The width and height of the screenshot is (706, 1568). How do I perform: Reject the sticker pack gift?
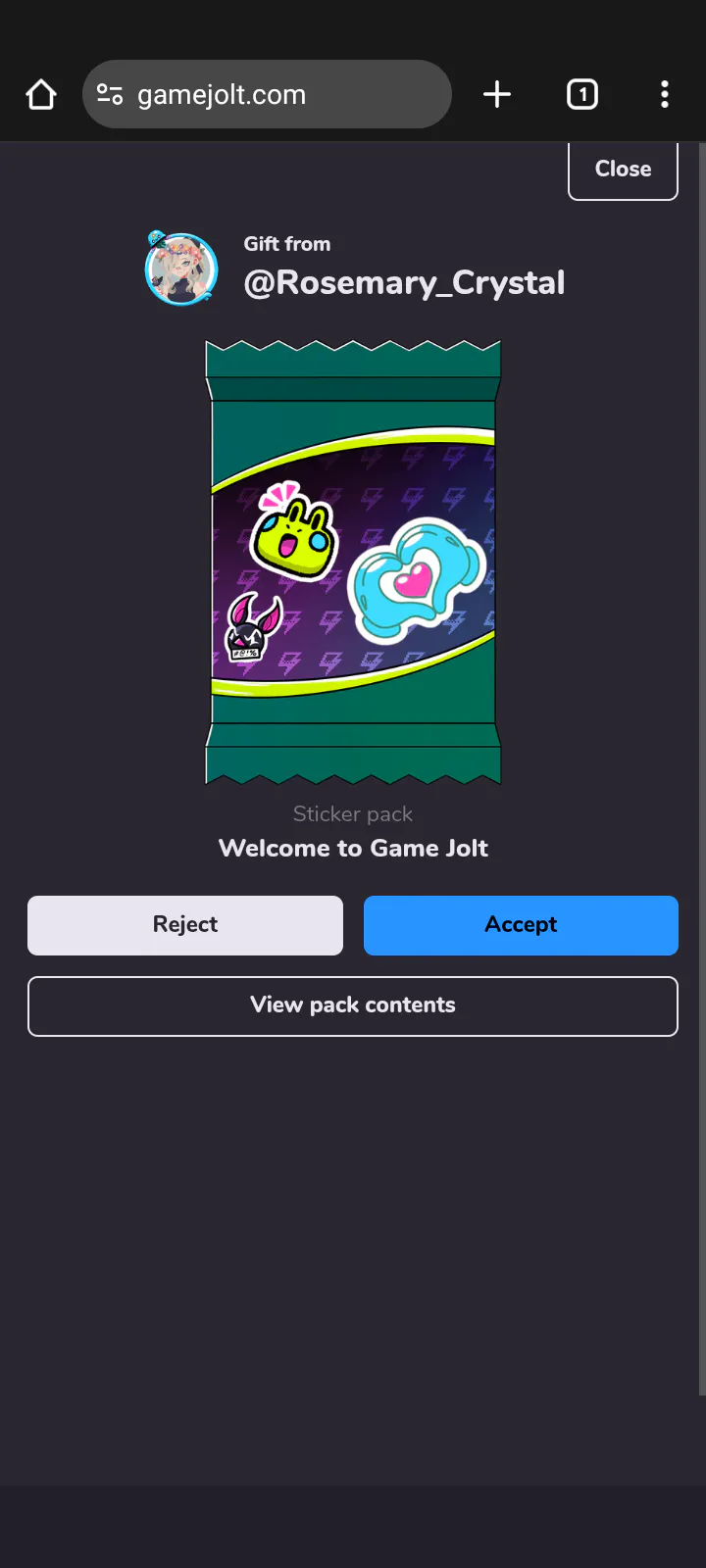click(185, 925)
